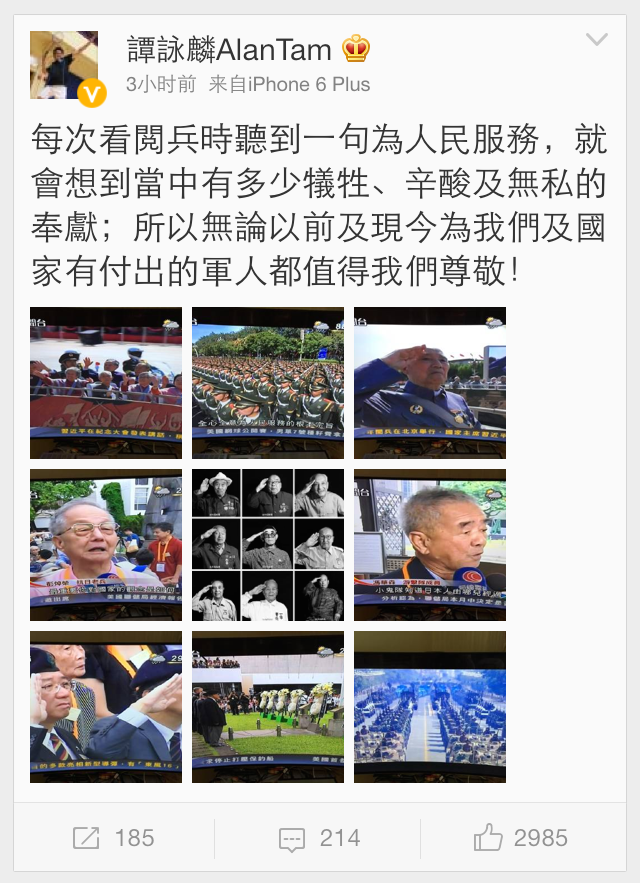Image resolution: width=640 pixels, height=883 pixels.
Task: Open the 譚詠麟AlanTam username link
Action: (x=229, y=47)
